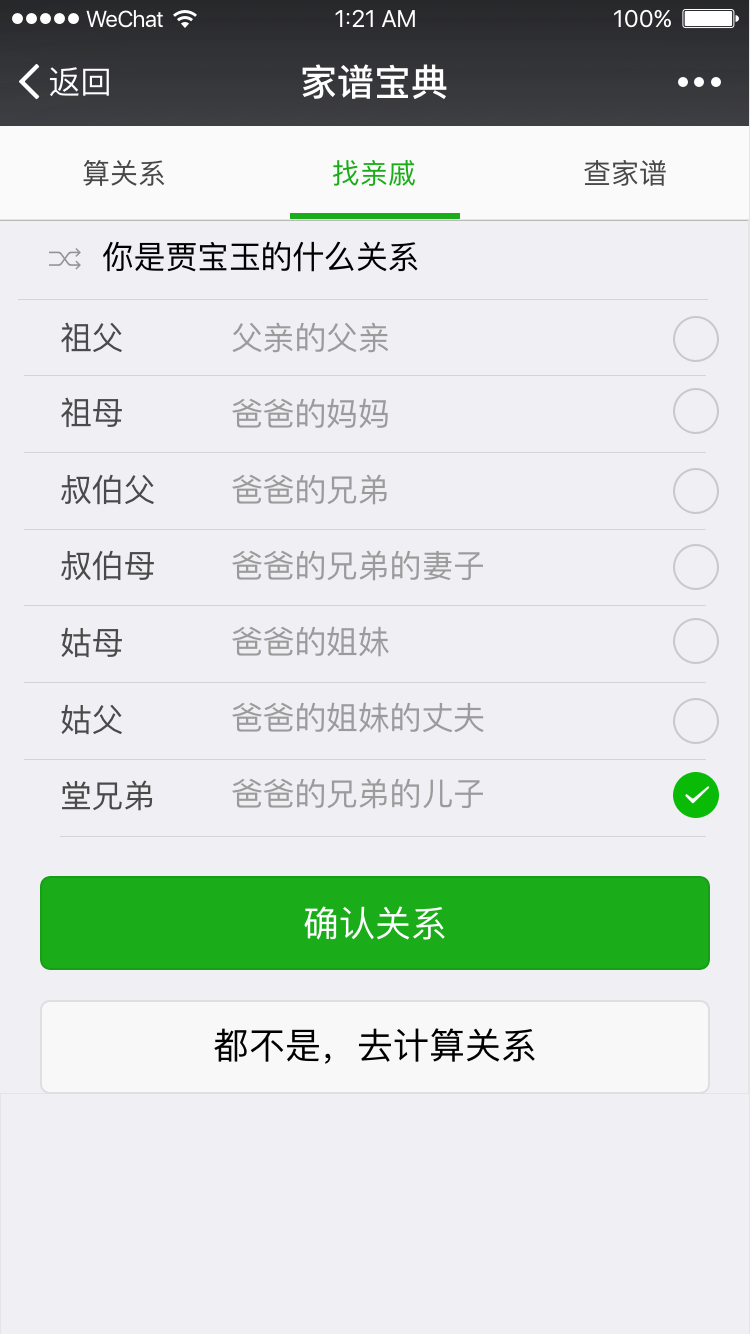Select the 祖母 relationship option

click(x=695, y=411)
